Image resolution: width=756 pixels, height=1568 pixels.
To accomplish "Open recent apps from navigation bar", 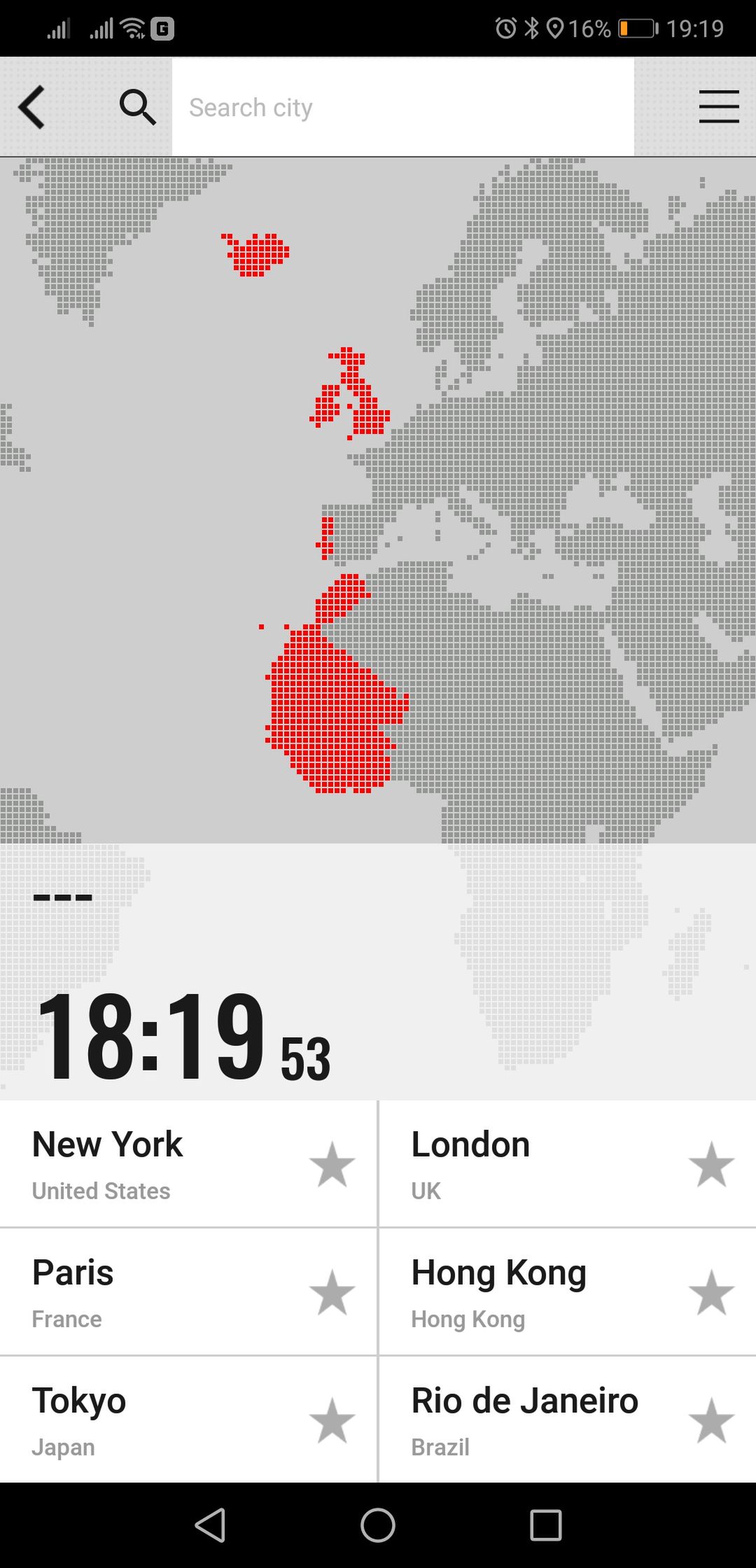I will coord(546,1525).
